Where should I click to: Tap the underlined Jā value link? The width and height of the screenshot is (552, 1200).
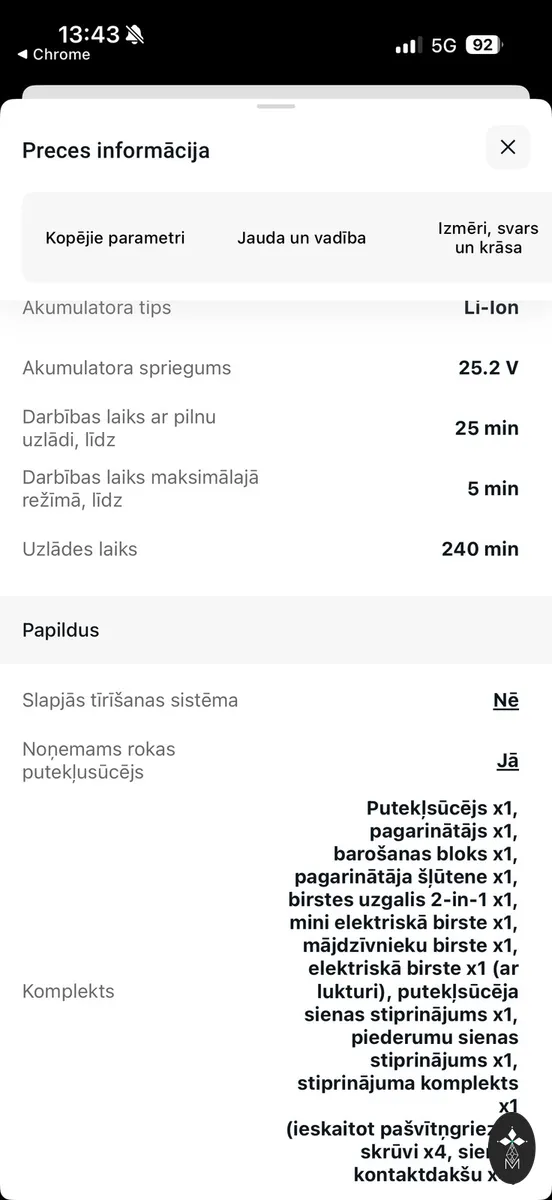[508, 760]
